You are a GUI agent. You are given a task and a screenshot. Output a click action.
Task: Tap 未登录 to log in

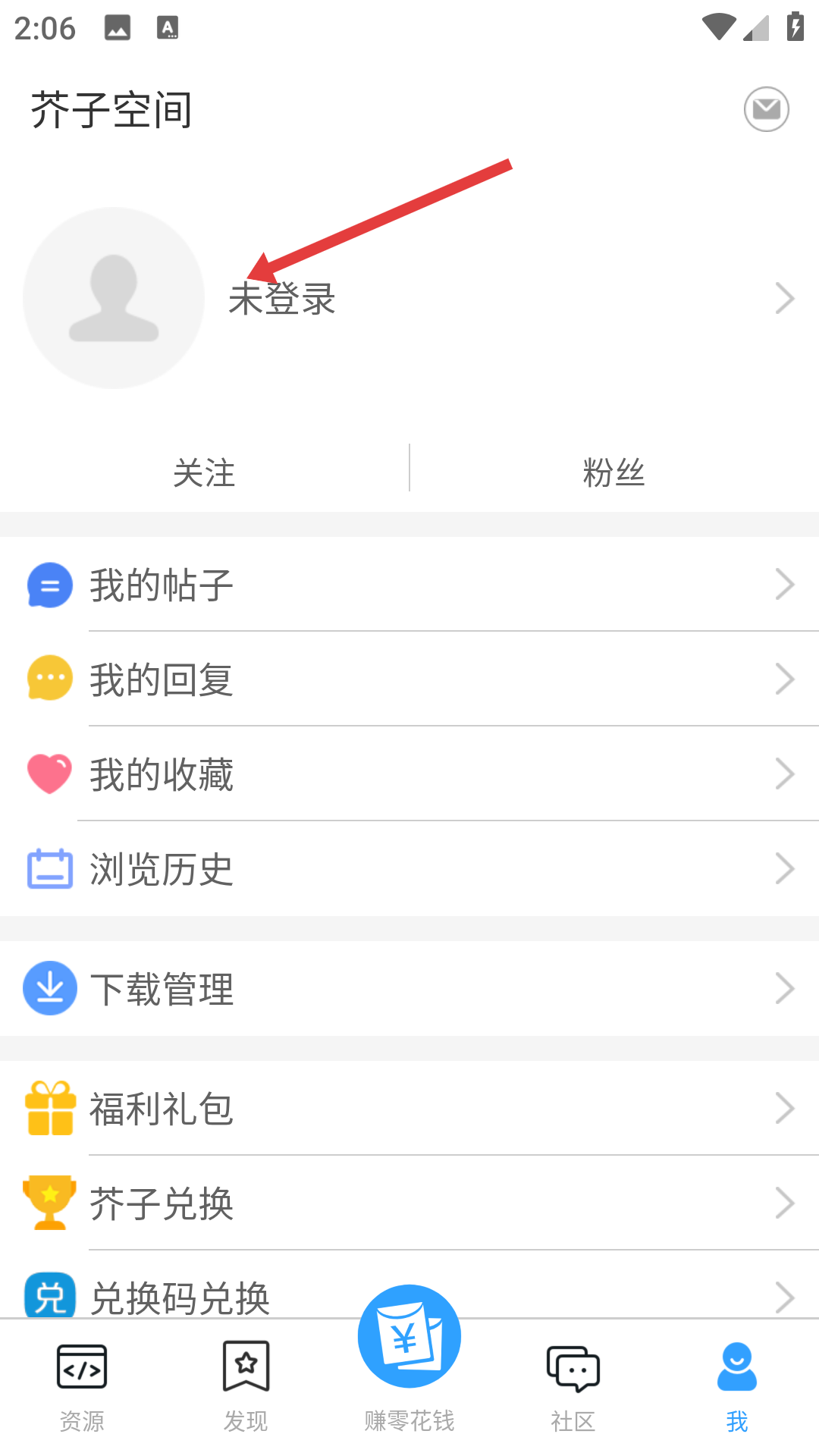(282, 299)
